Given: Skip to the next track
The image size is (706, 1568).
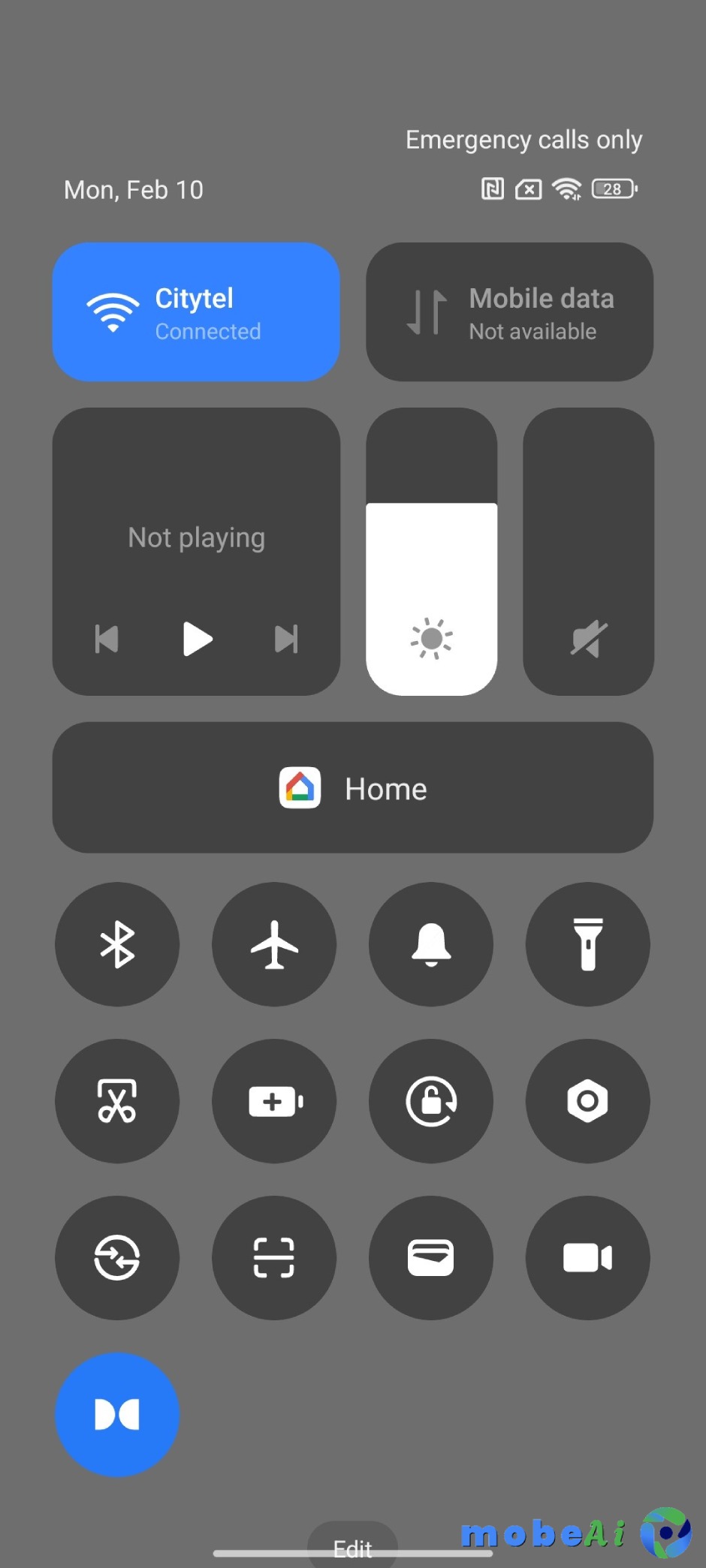Looking at the screenshot, I should (286, 639).
